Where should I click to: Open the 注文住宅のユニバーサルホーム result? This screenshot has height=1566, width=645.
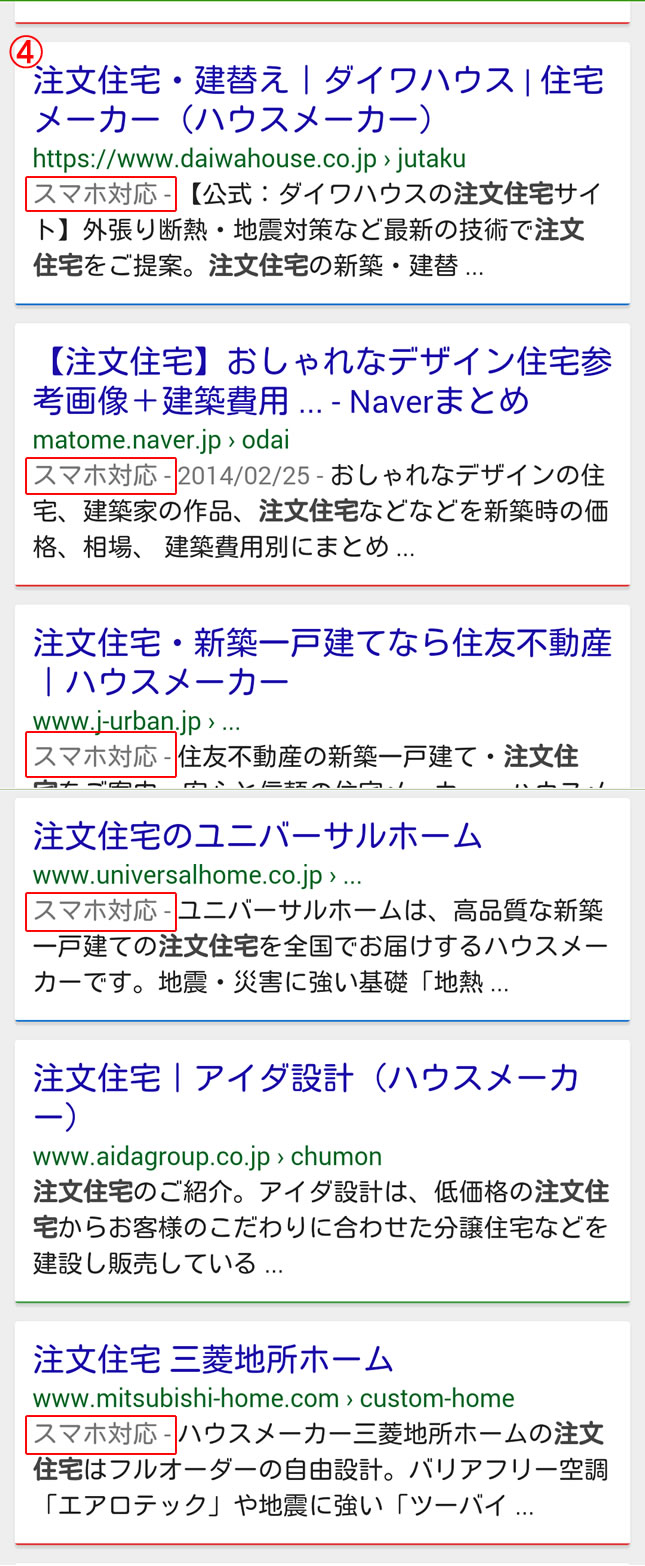[257, 834]
